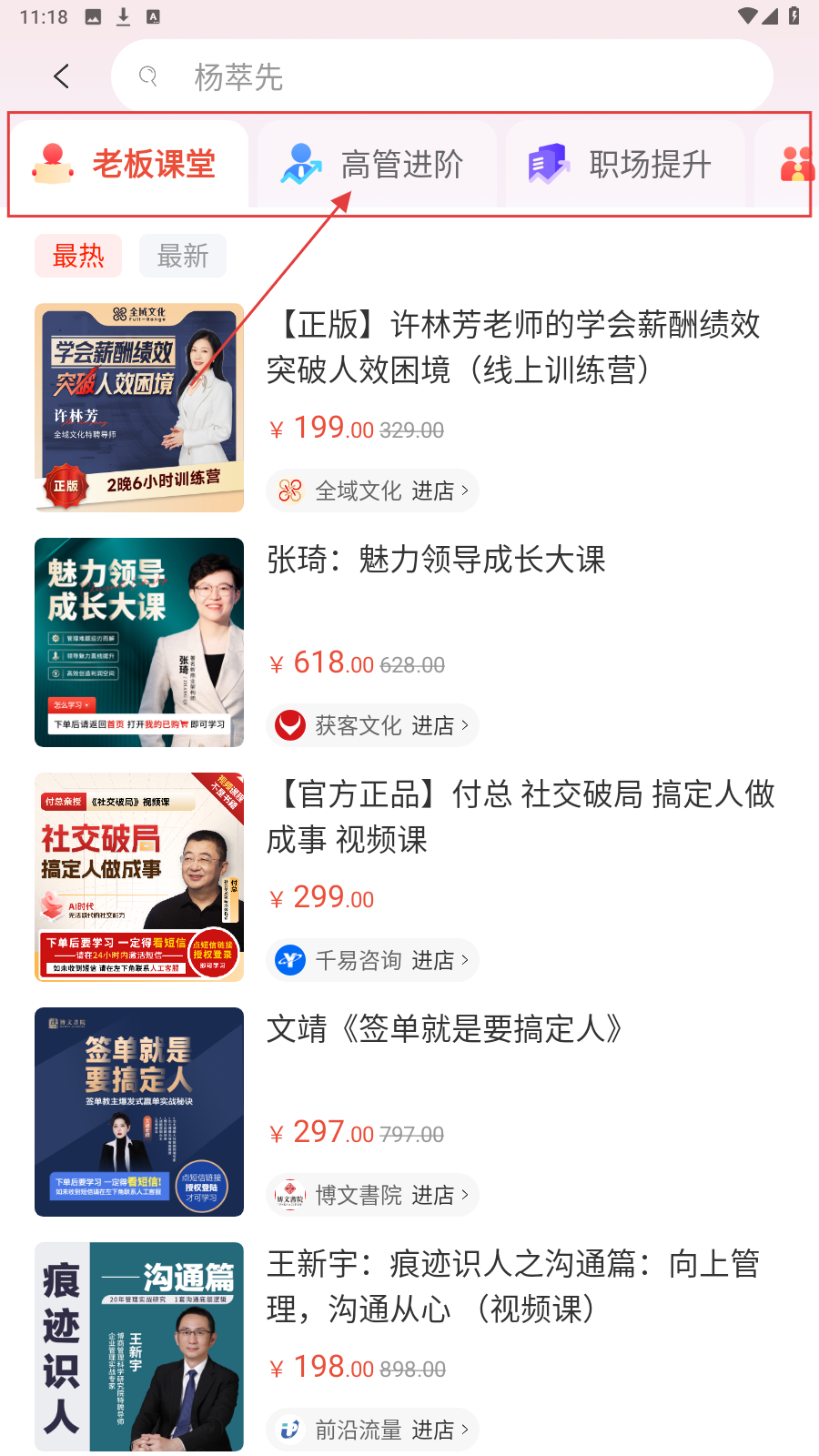
Task: Tap the search field showing 杨萃先
Action: pos(441,76)
